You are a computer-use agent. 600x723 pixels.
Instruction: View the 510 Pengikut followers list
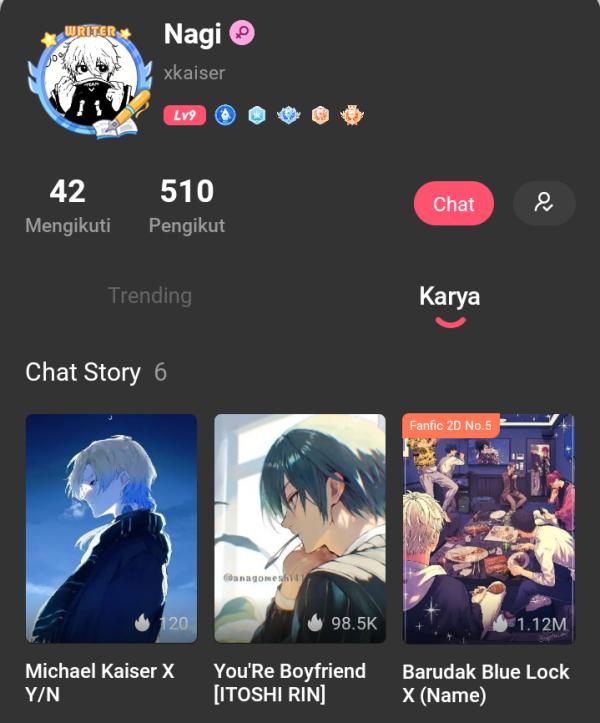pos(187,206)
